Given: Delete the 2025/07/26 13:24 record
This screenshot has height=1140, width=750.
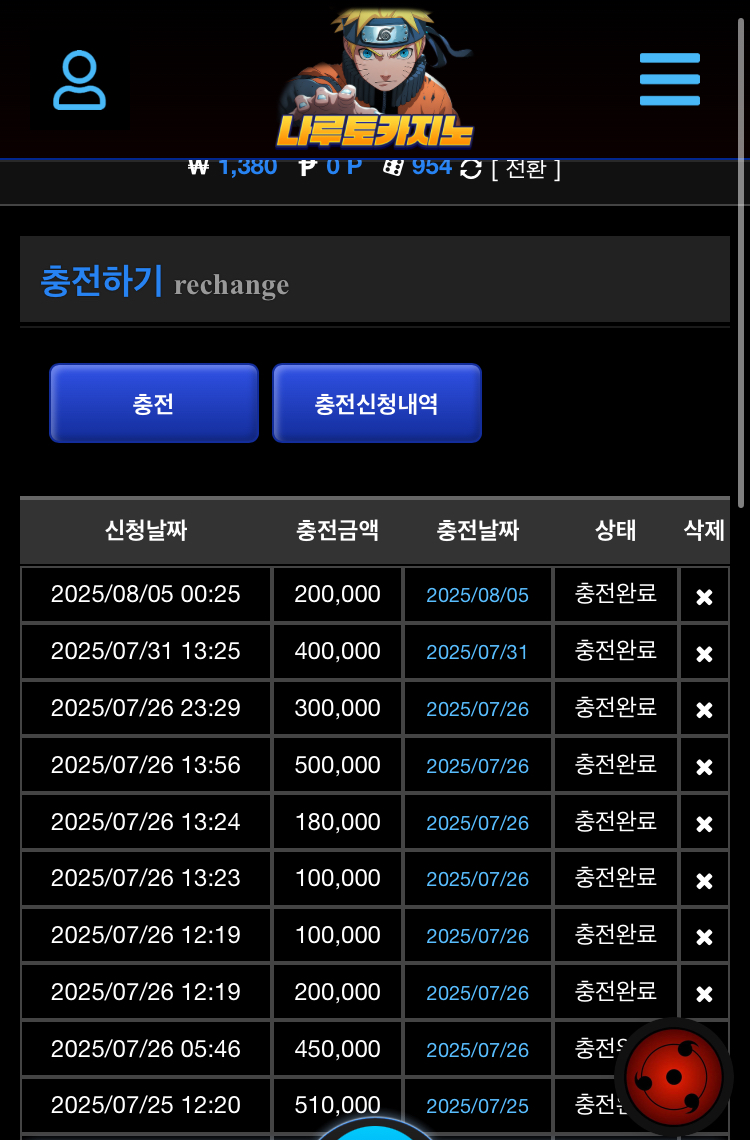Looking at the screenshot, I should tap(704, 824).
